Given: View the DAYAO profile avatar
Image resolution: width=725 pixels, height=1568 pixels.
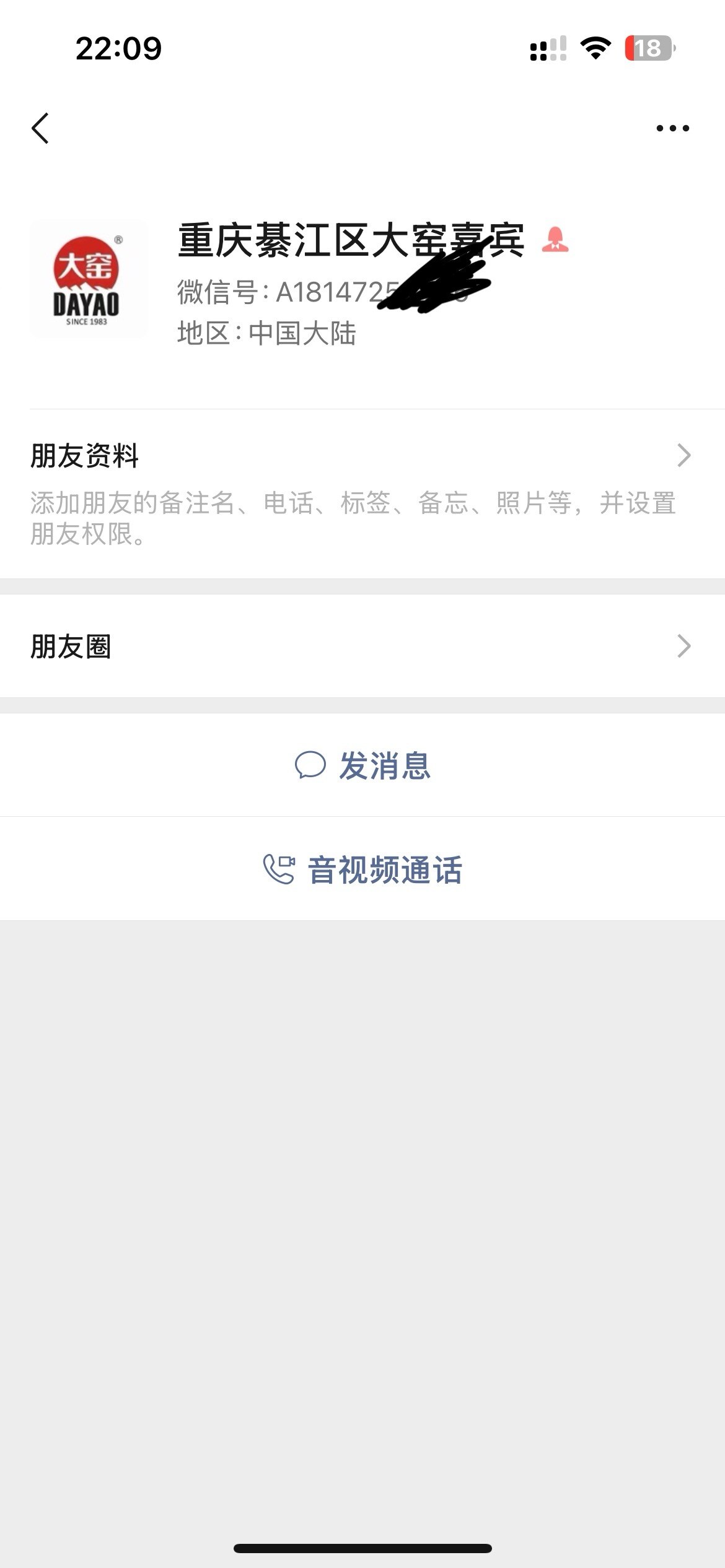Looking at the screenshot, I should (x=88, y=281).
